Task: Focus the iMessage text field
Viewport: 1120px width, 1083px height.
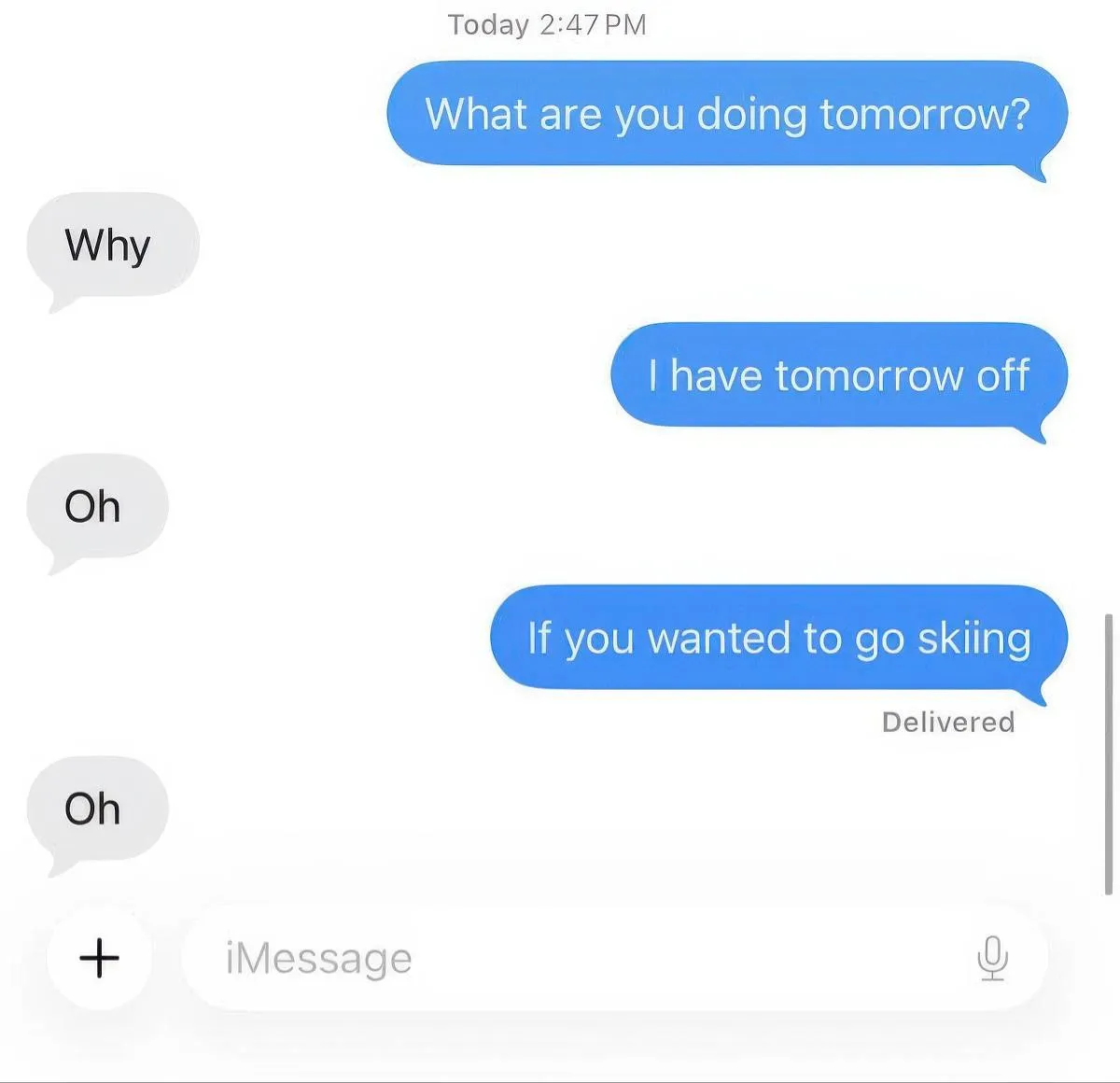Action: tap(579, 958)
